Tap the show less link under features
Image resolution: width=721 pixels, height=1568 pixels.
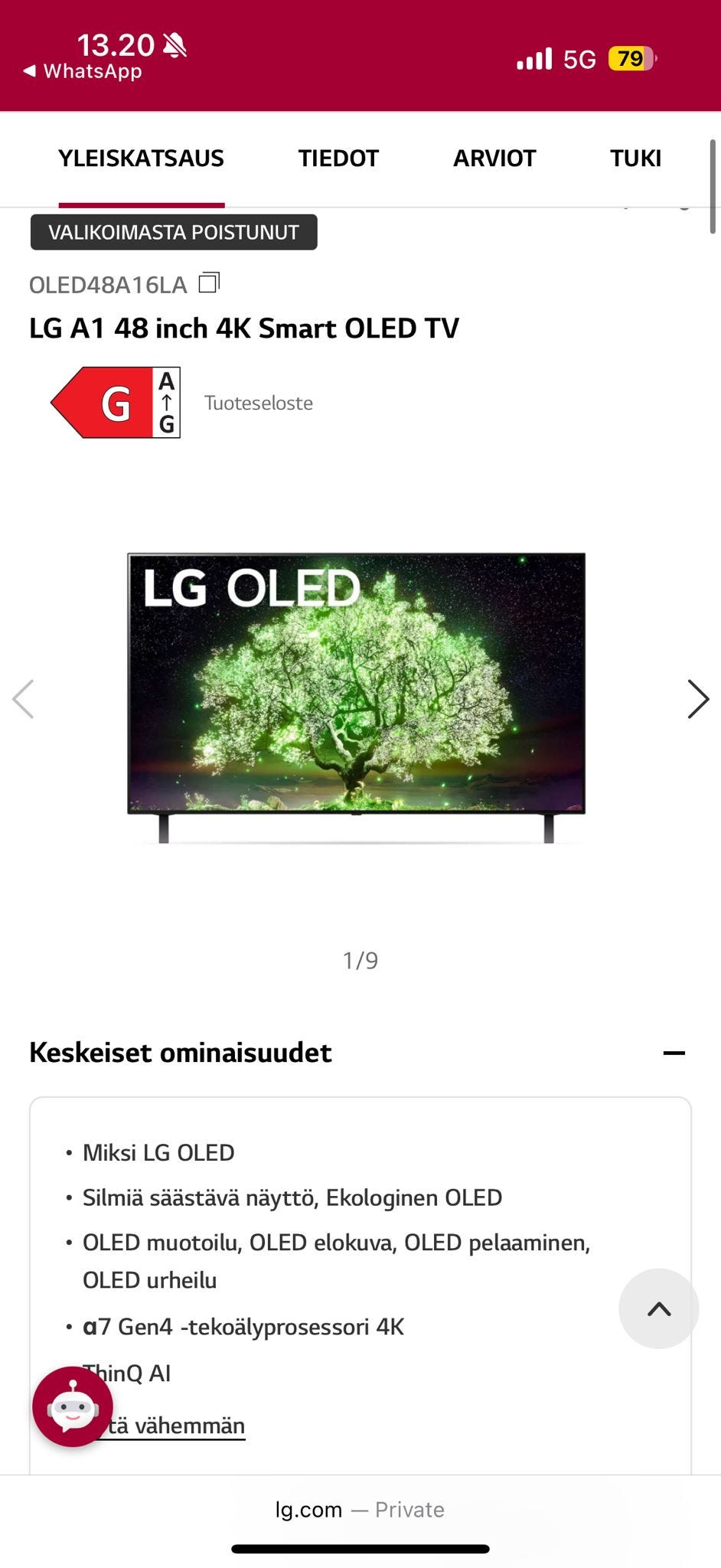176,1426
